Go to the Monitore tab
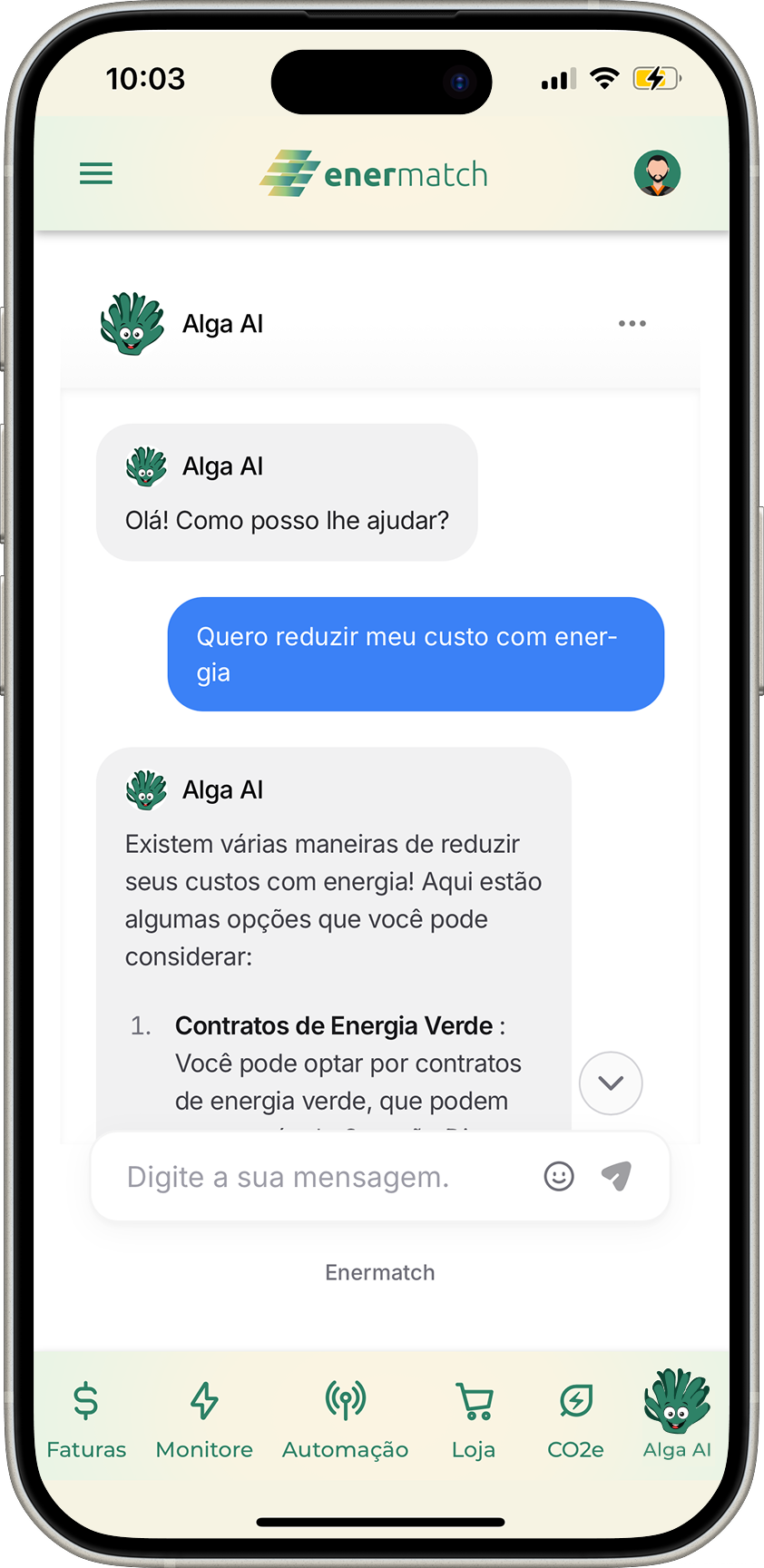This screenshot has height=1568, width=764. pyautogui.click(x=204, y=1419)
